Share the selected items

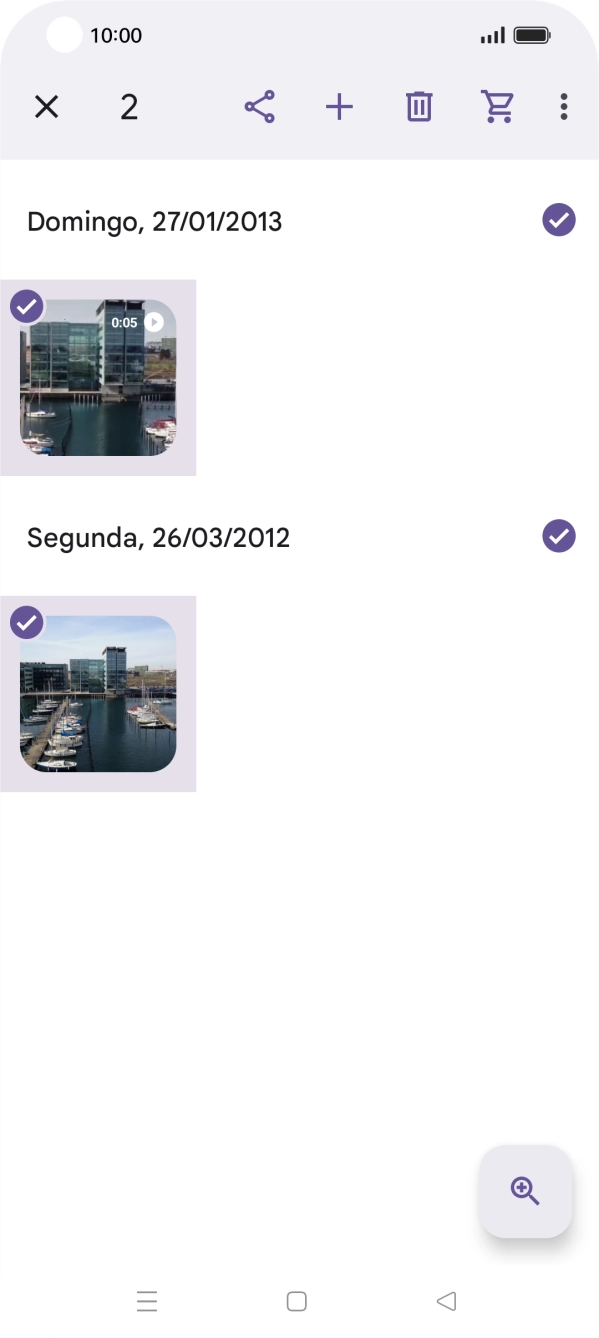[x=259, y=107]
